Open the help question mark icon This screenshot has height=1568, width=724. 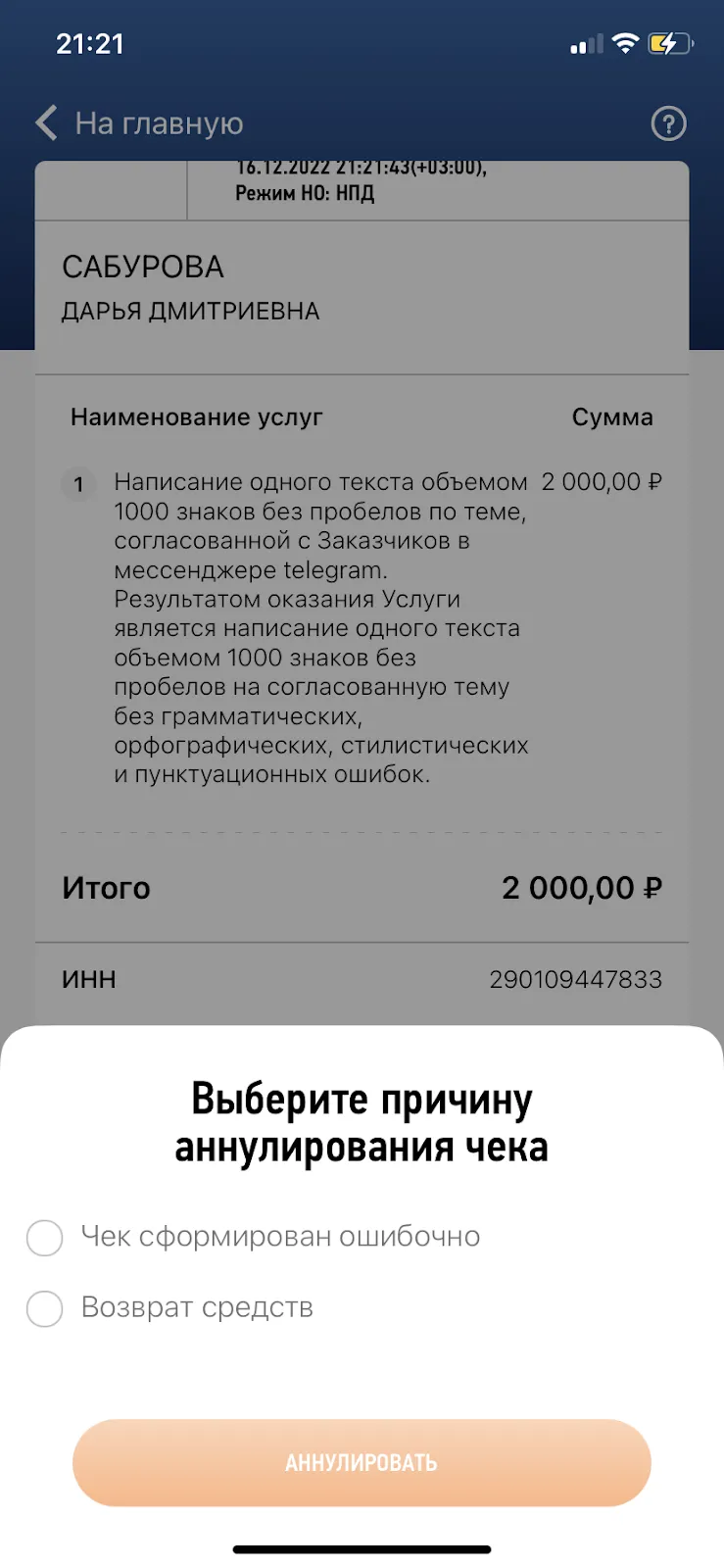669,123
